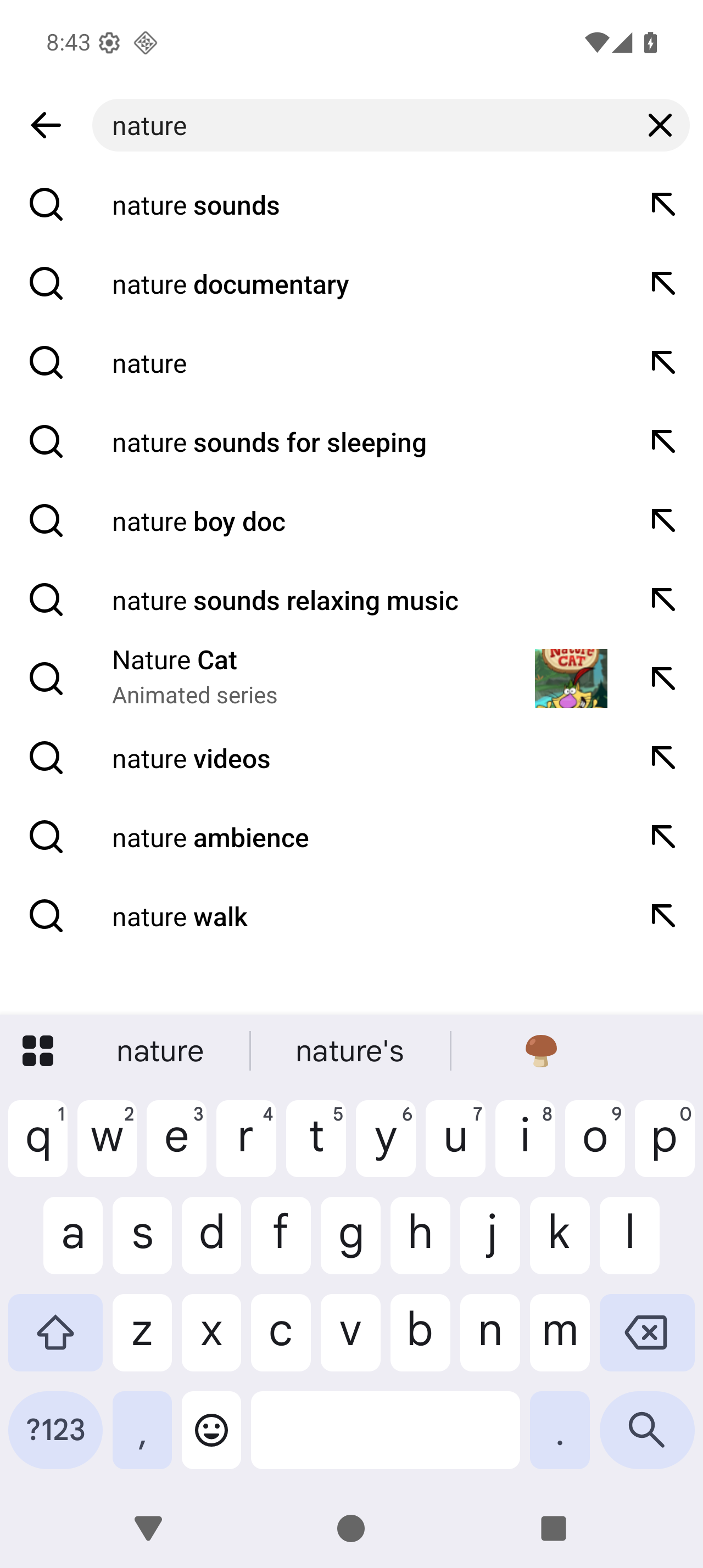Open the nature boy doc suggestion
Screen dimensions: 703x1568
316,522
